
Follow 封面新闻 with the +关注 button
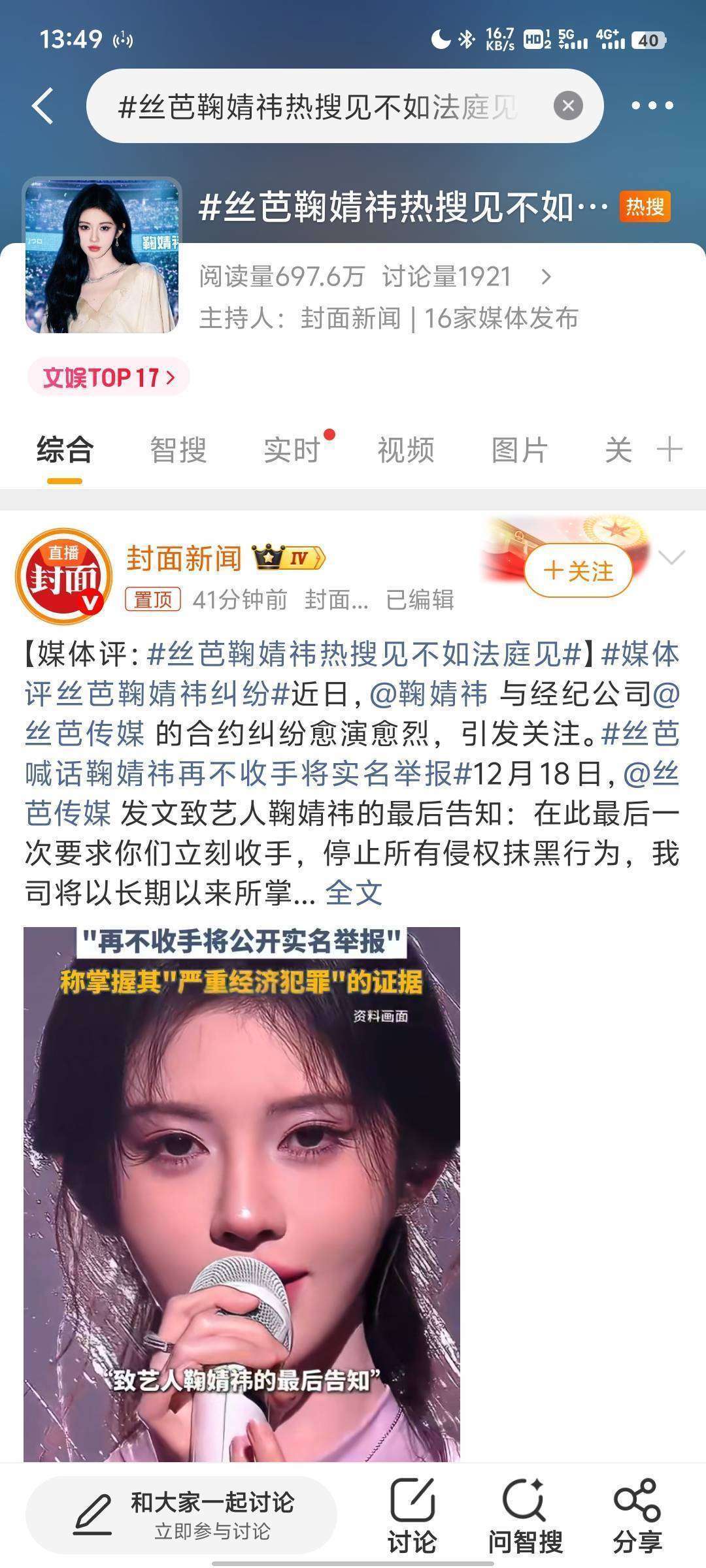pos(578,571)
